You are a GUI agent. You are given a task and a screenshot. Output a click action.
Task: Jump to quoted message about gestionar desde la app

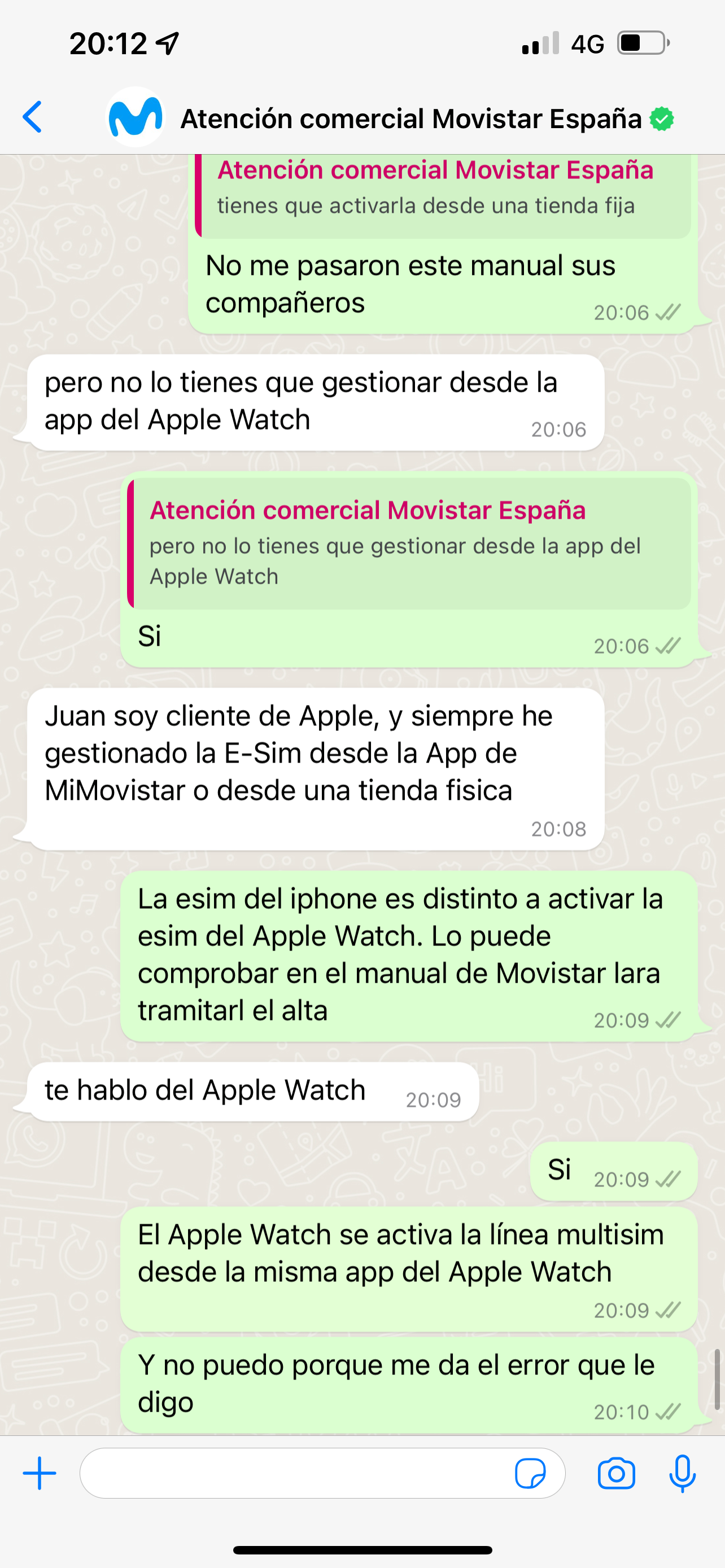tap(409, 543)
